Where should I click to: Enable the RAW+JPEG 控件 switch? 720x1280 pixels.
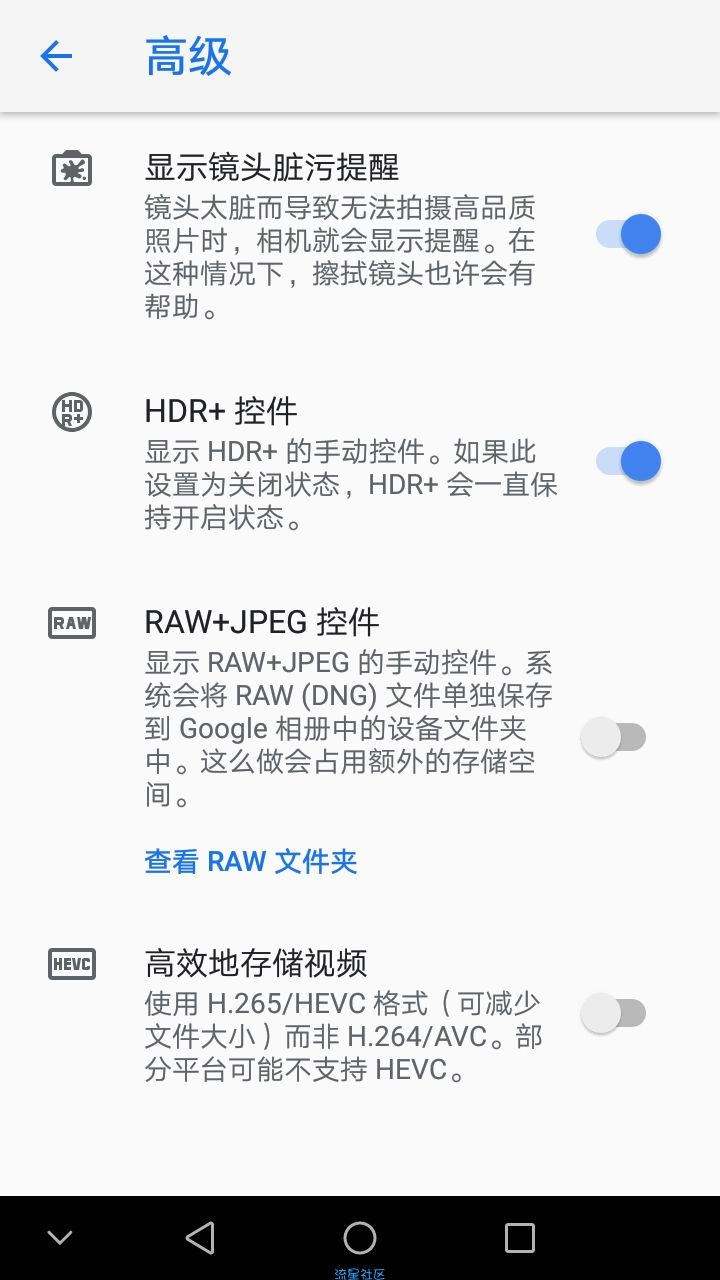(x=614, y=738)
